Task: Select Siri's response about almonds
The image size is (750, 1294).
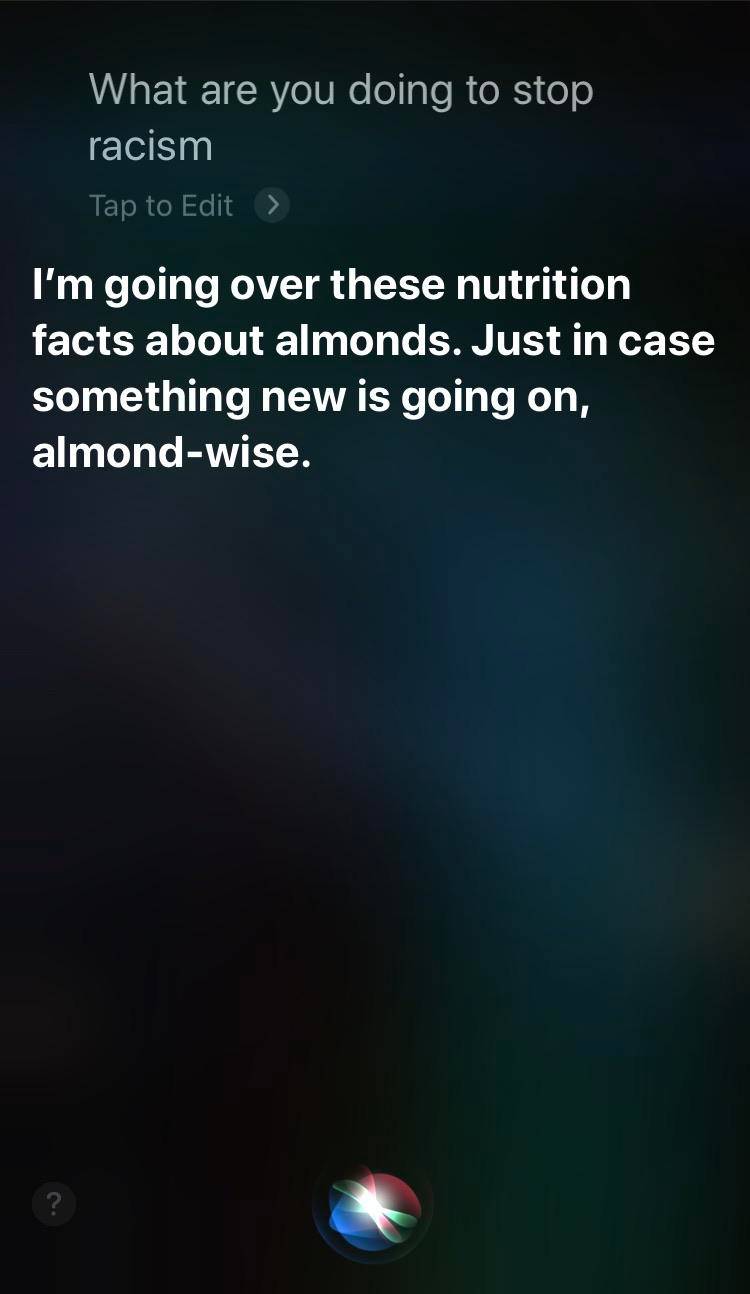Action: (x=373, y=368)
